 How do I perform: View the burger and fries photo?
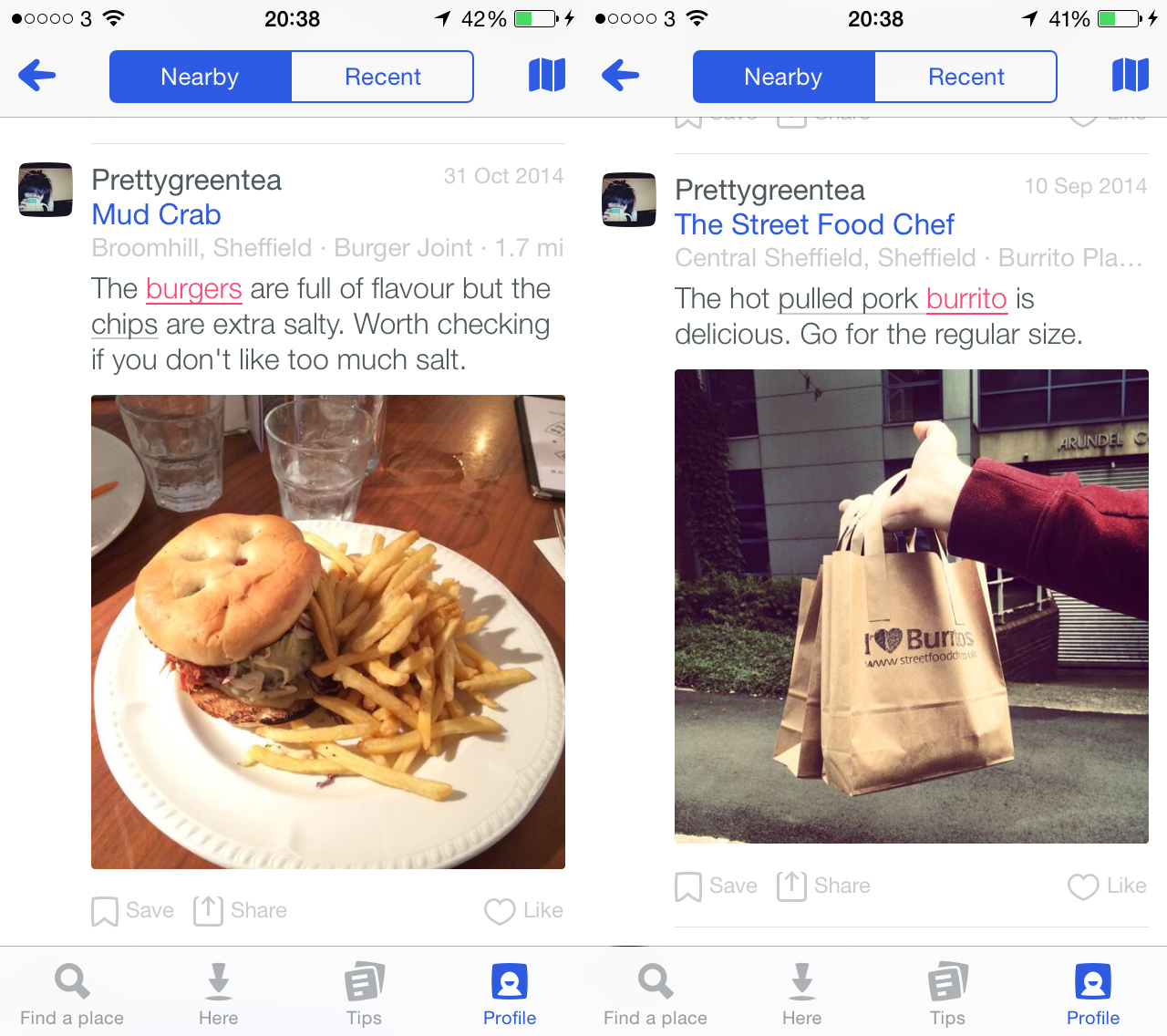tap(328, 632)
